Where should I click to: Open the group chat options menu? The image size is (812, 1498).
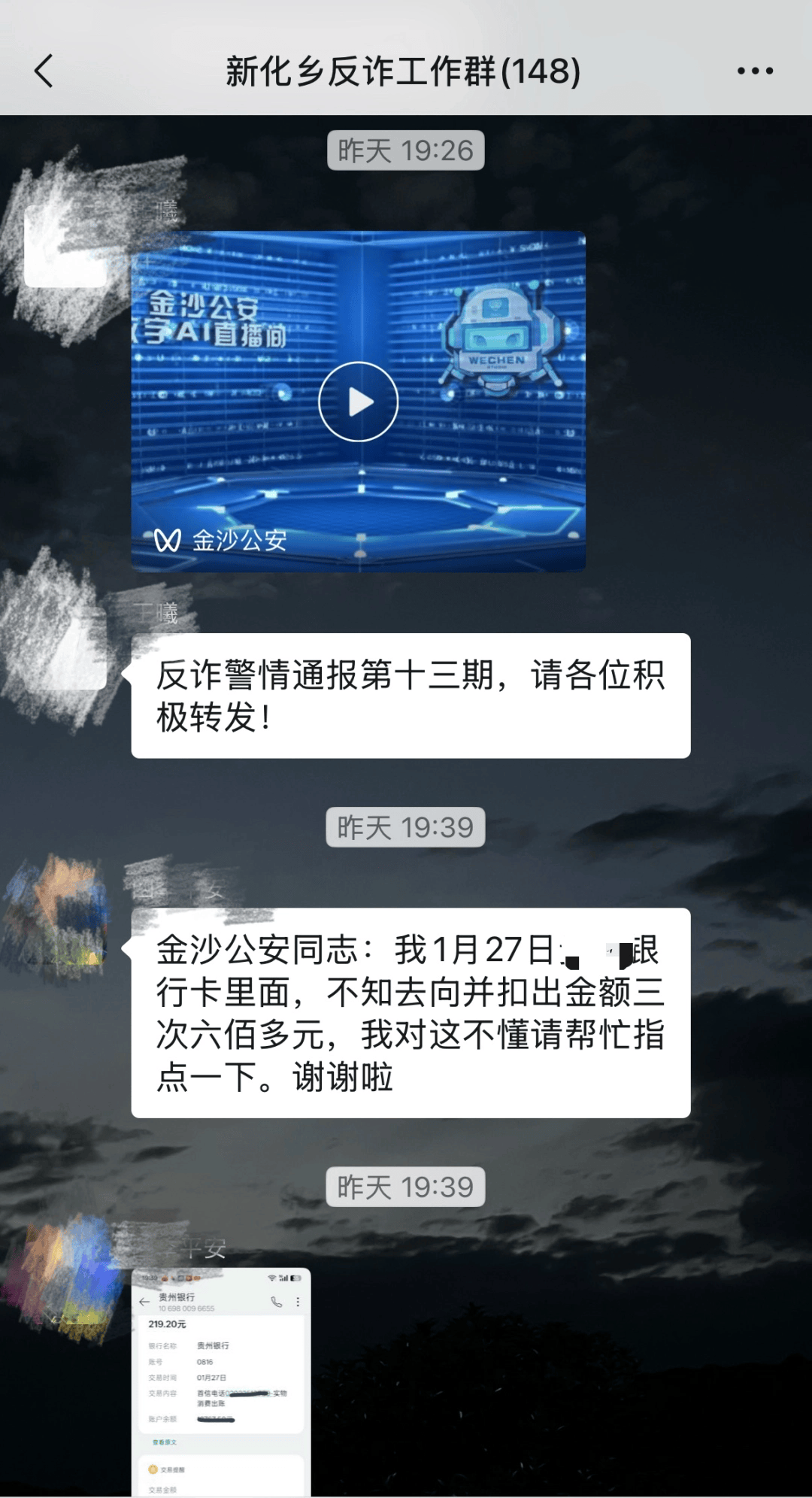click(754, 71)
